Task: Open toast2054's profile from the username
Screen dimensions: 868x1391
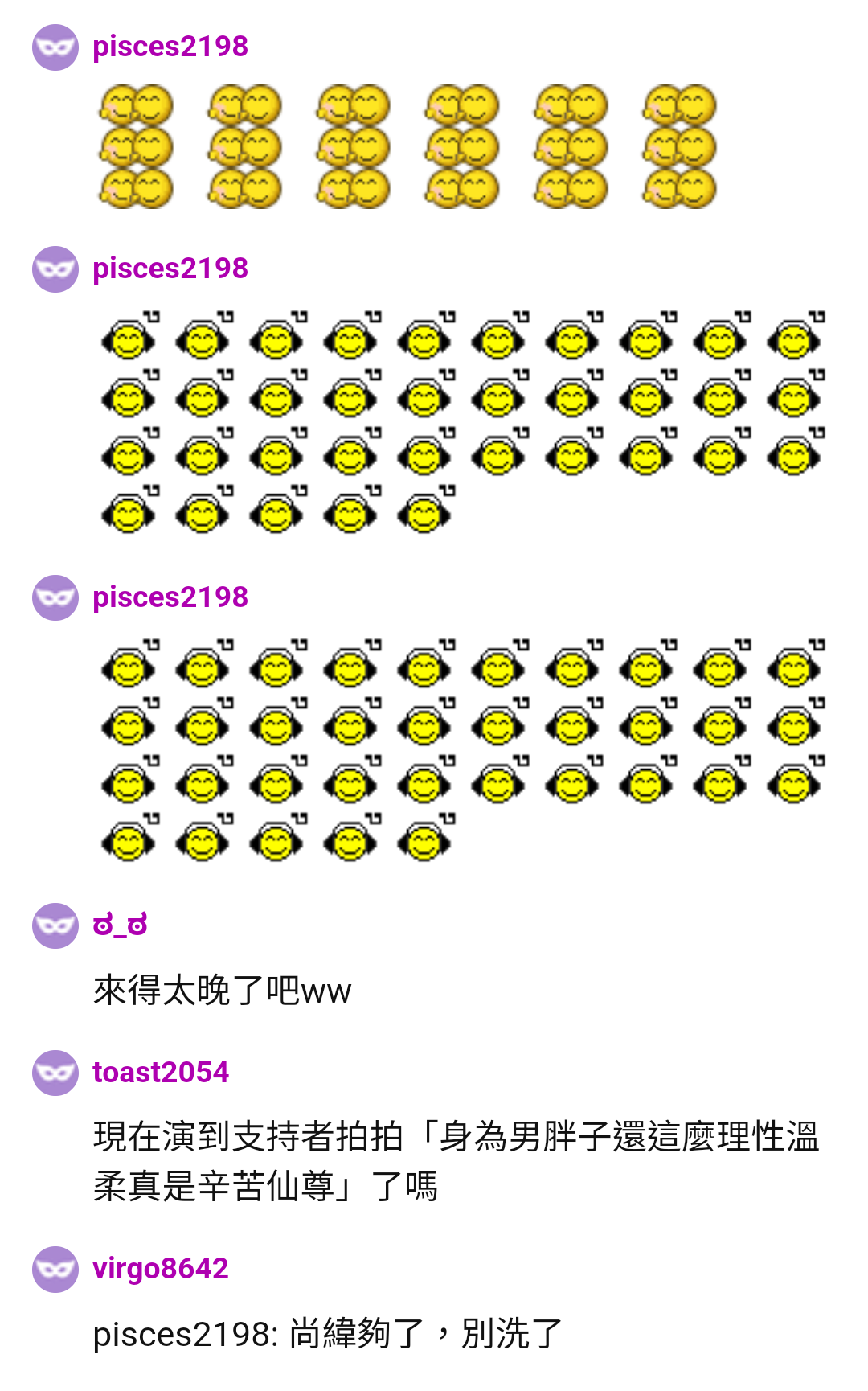Action: (161, 1072)
